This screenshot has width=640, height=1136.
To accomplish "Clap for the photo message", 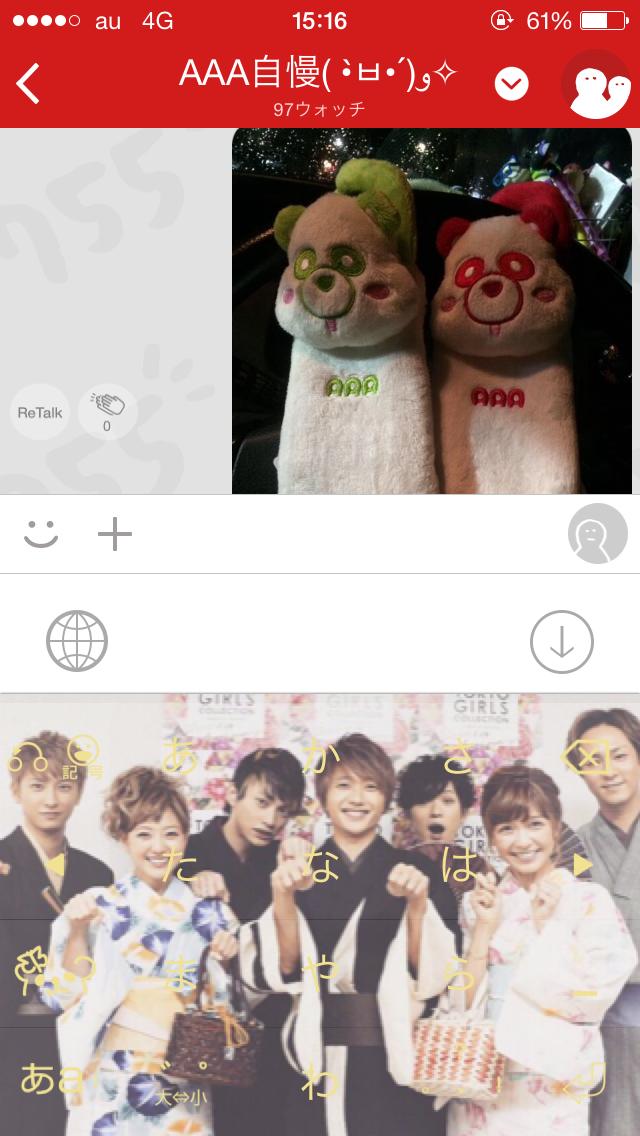I will pyautogui.click(x=107, y=411).
